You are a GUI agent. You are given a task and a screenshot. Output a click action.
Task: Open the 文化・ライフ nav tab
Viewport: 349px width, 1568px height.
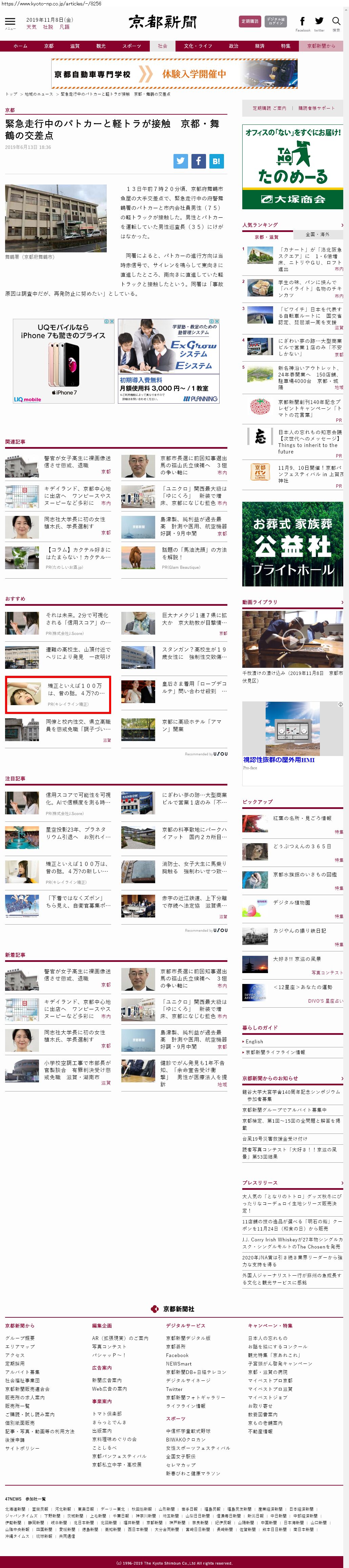click(x=198, y=46)
